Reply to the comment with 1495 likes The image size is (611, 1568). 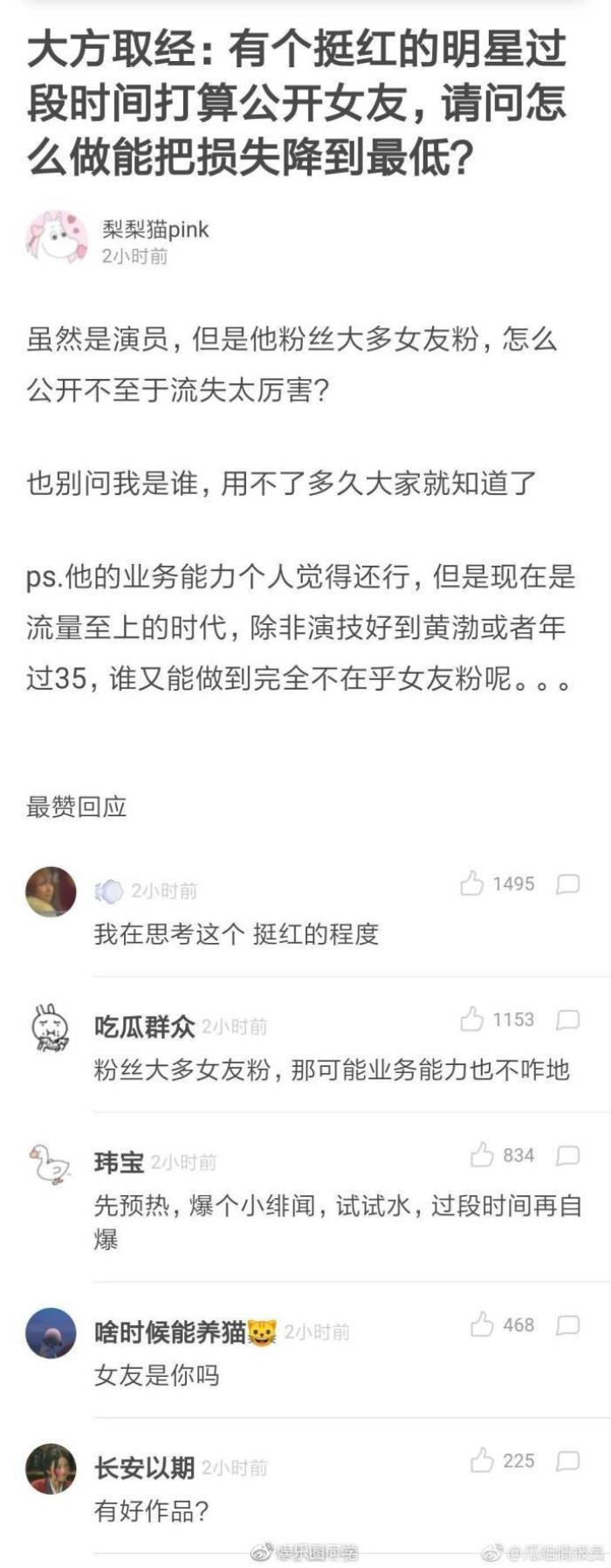pos(567,884)
